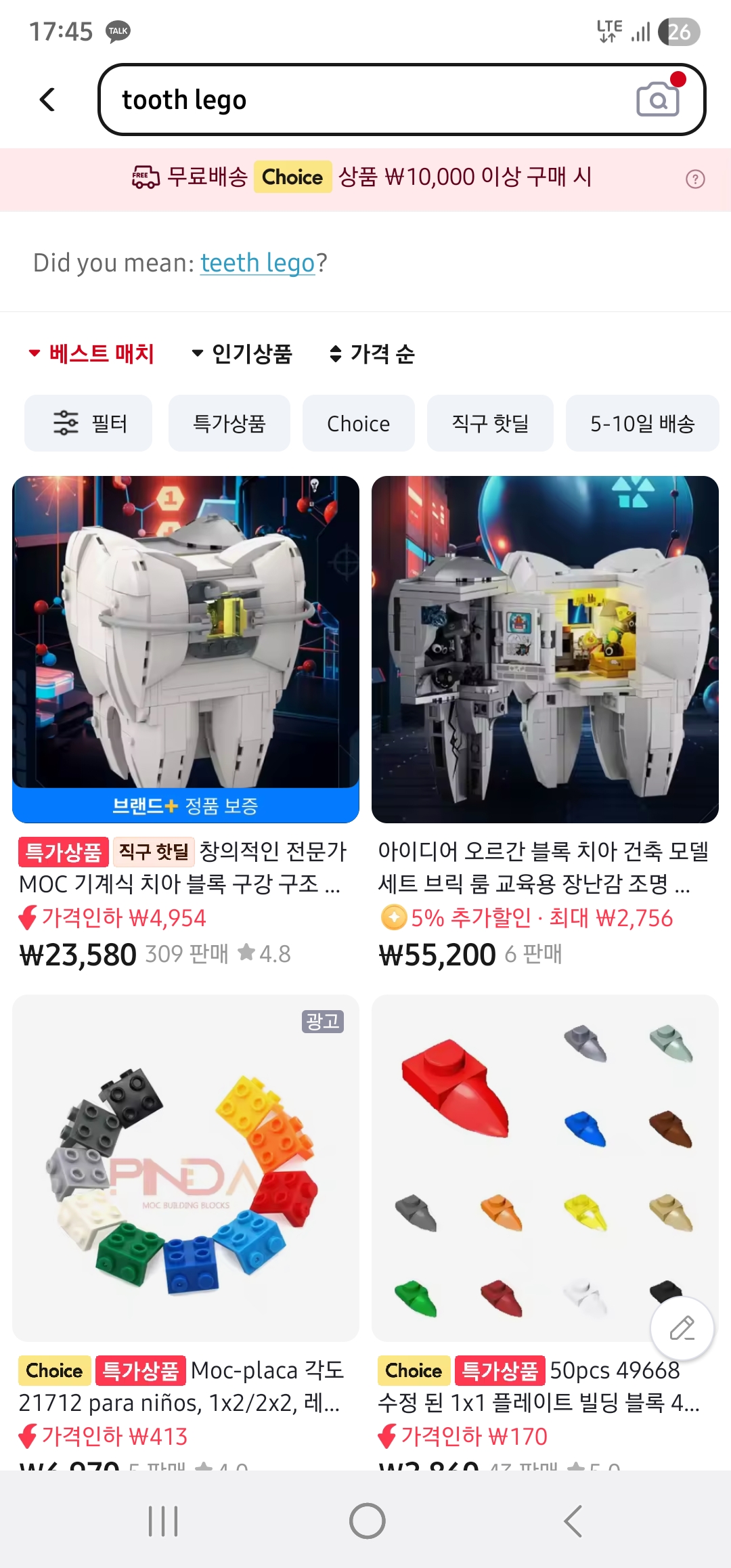Sort results by 가격 순

pyautogui.click(x=372, y=353)
